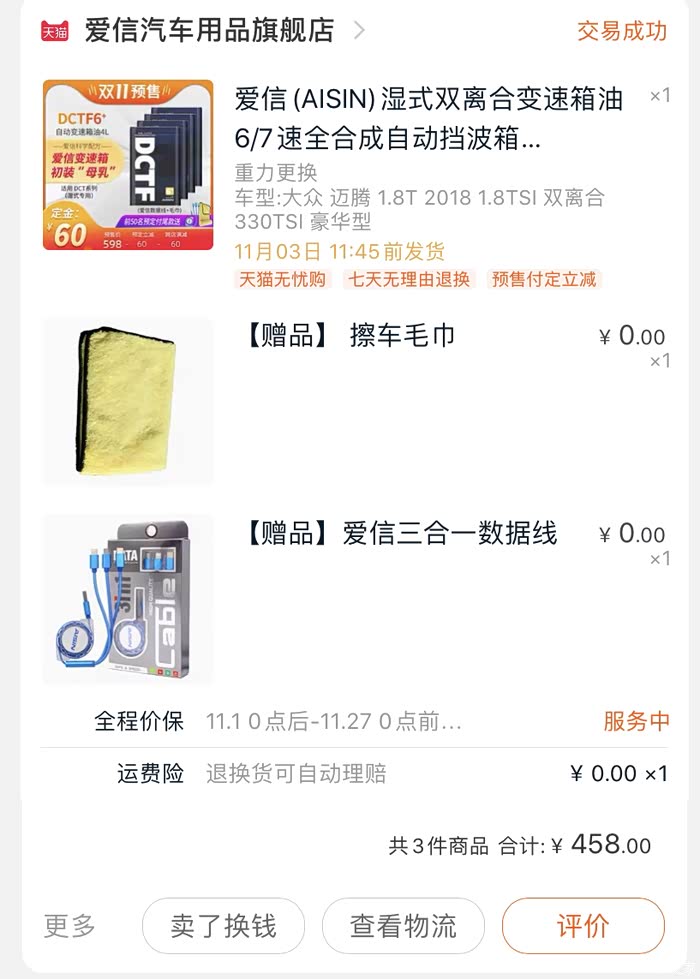Screen dimensions: 700x979
Task: Write a review with 评价
Action: pyautogui.click(x=583, y=925)
